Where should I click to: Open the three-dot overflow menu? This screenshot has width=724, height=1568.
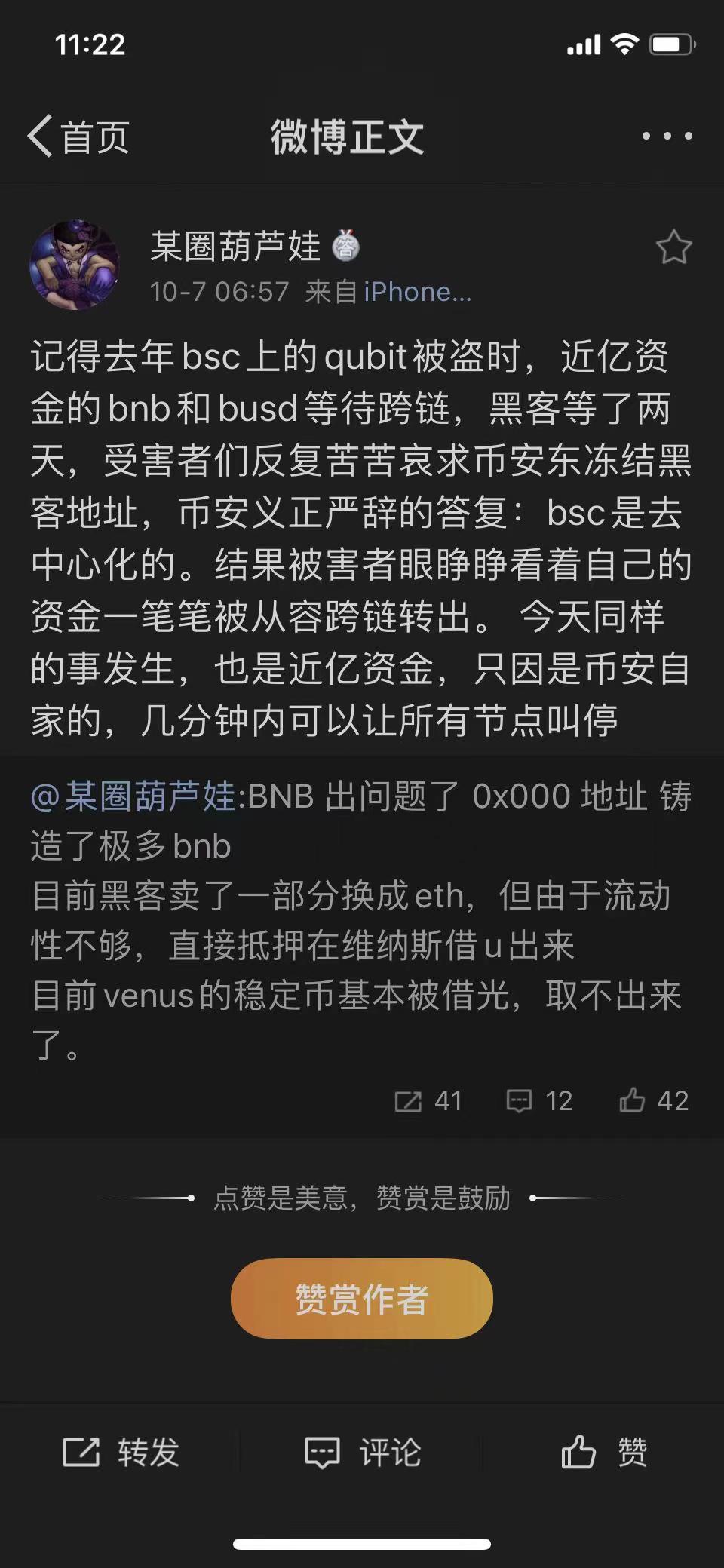pyautogui.click(x=667, y=137)
